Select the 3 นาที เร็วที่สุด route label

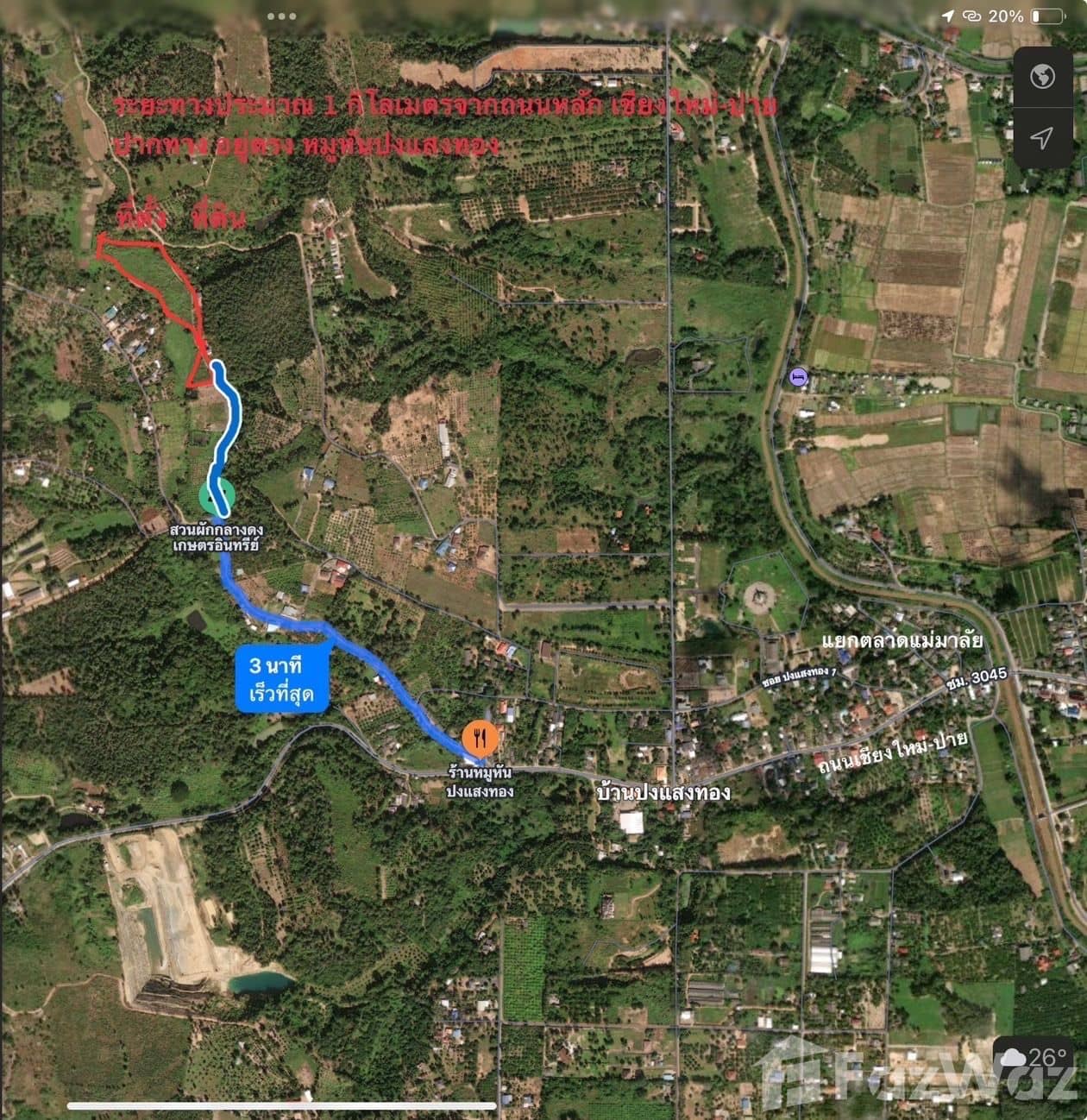[281, 680]
